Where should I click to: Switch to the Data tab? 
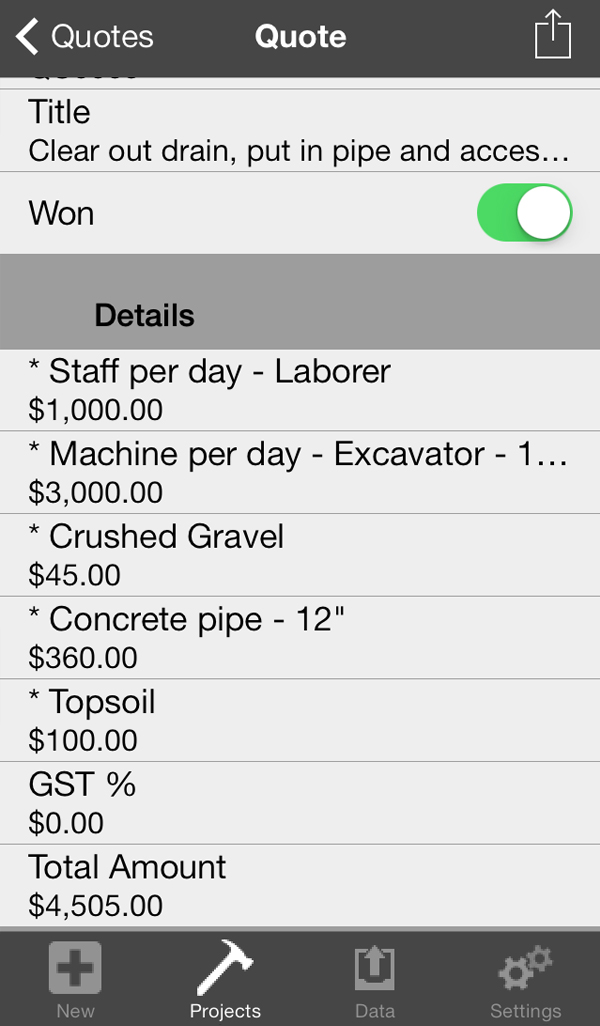pos(375,980)
